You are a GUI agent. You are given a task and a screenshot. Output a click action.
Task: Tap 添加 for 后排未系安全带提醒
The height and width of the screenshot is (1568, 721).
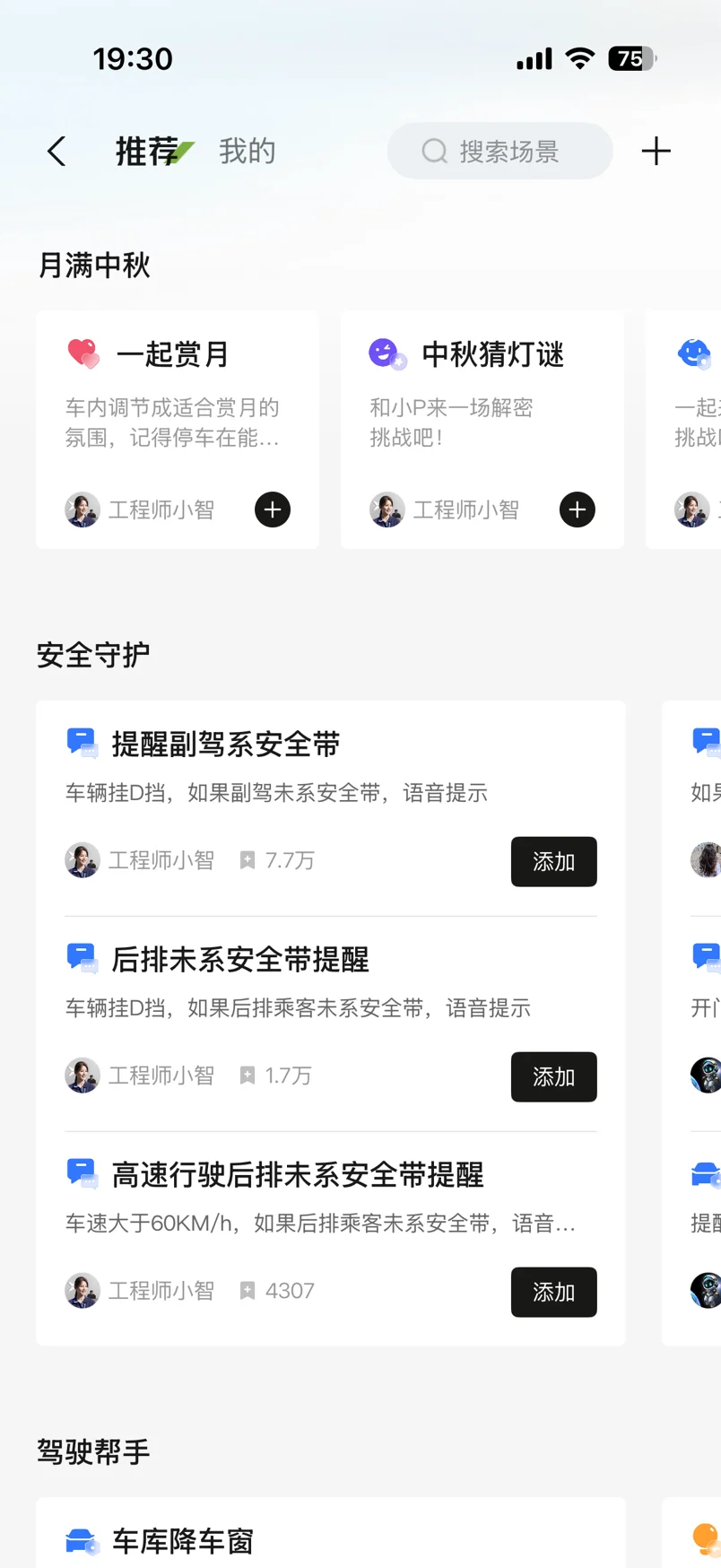[x=554, y=1077]
